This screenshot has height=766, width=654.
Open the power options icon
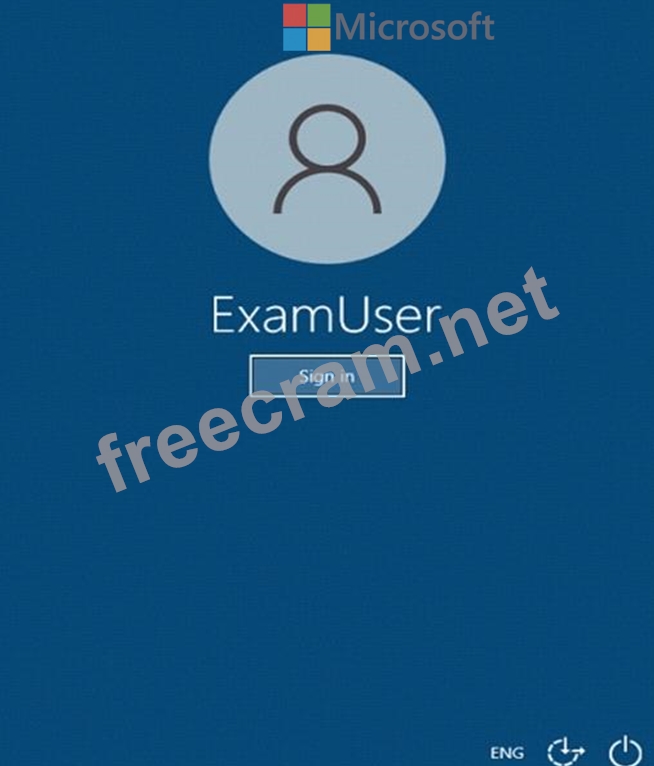pyautogui.click(x=625, y=750)
